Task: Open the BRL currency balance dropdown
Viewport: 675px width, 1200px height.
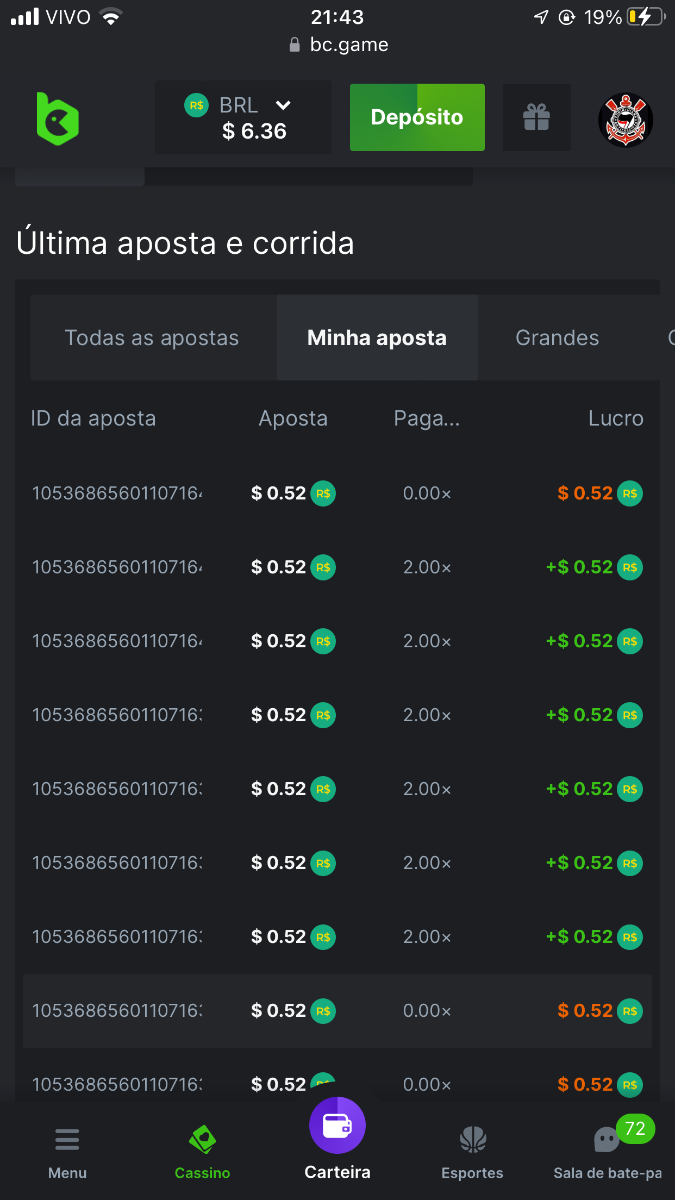Action: pos(243,118)
